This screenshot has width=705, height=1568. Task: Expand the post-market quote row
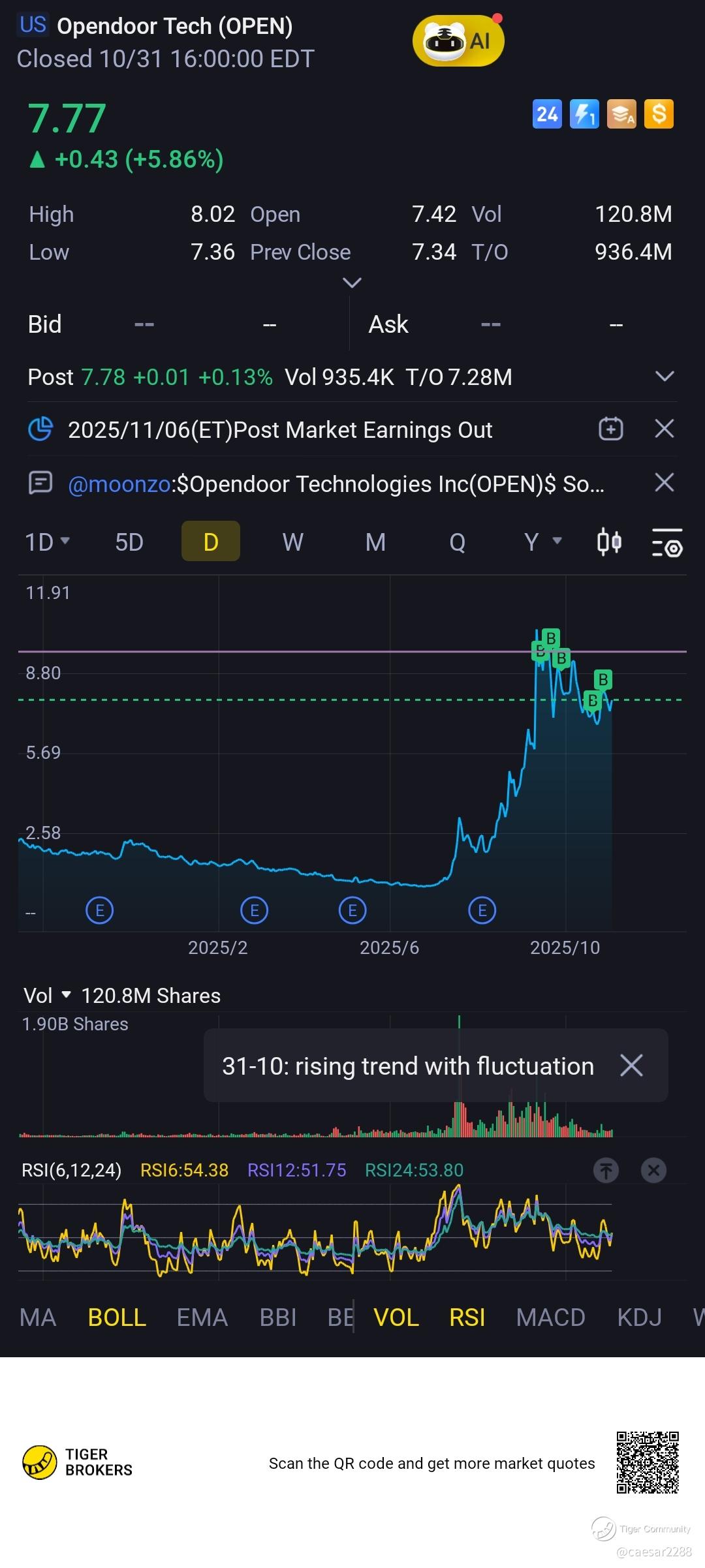tap(664, 377)
